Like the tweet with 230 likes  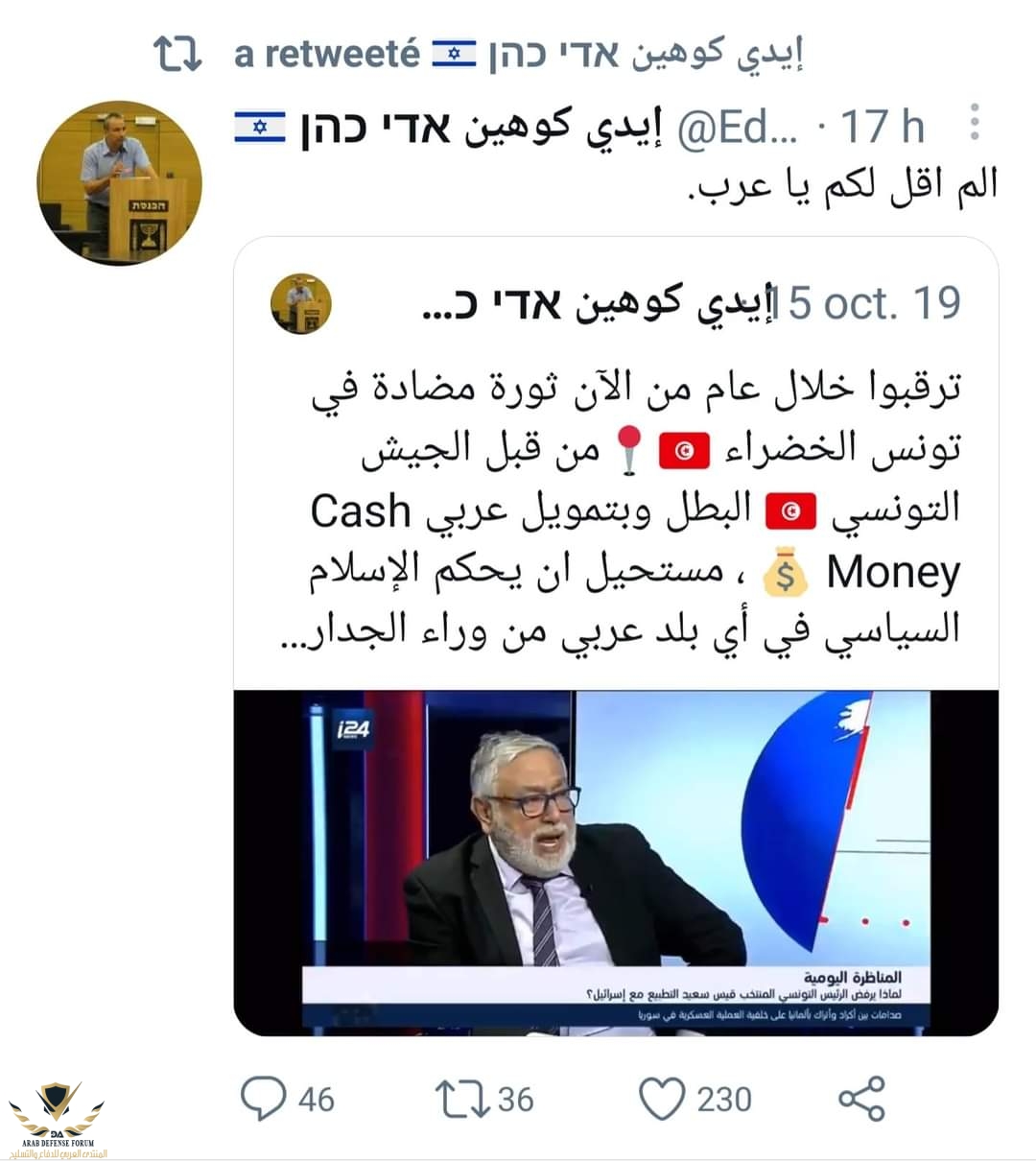662,1098
